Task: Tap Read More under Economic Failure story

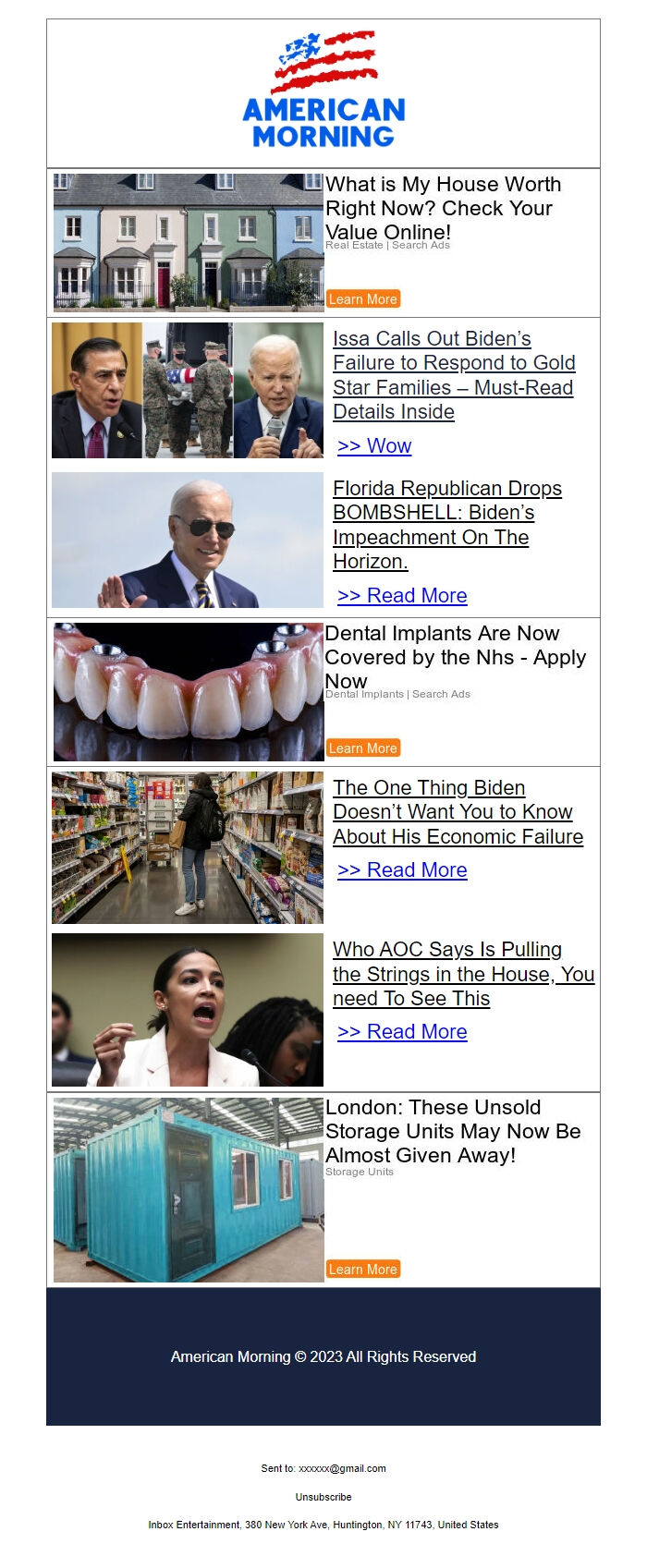Action: pos(402,870)
